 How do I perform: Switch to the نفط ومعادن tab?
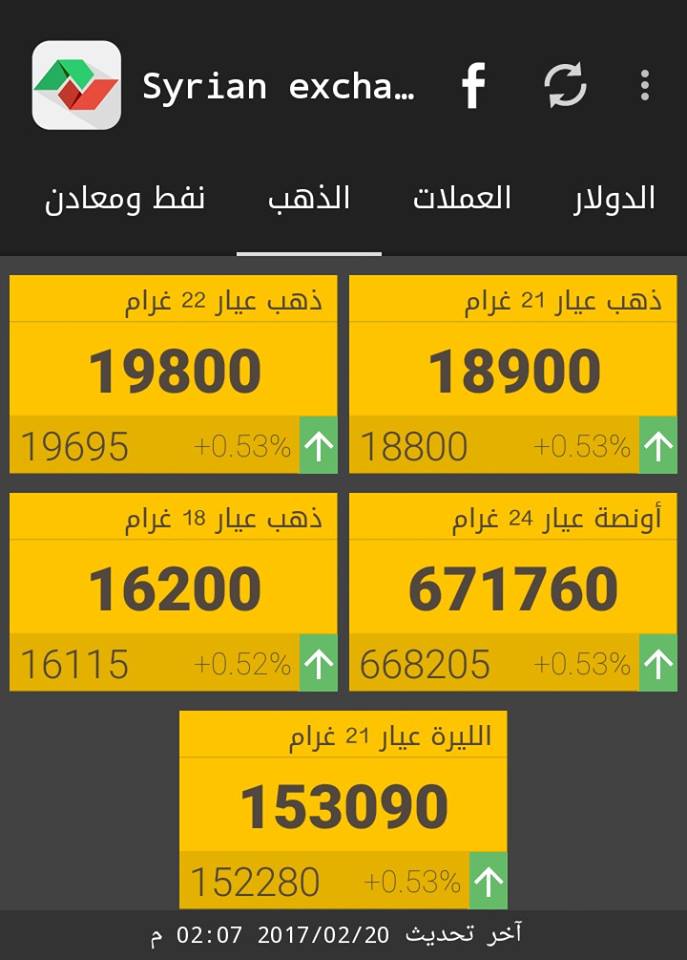coord(125,198)
